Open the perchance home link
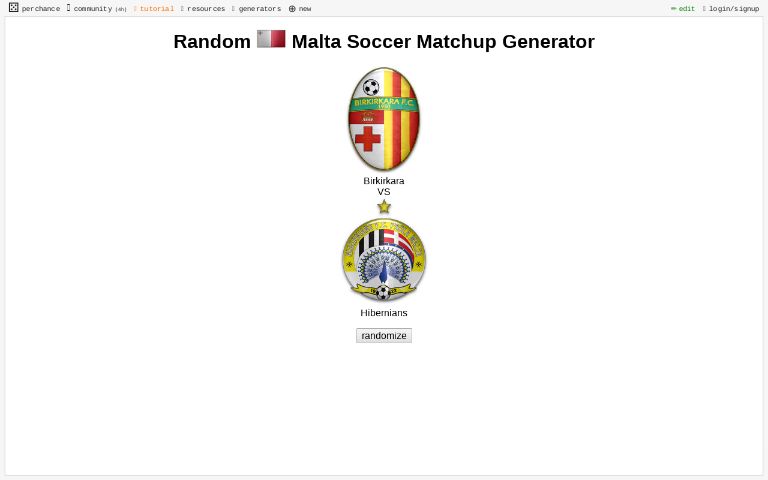 tap(35, 8)
